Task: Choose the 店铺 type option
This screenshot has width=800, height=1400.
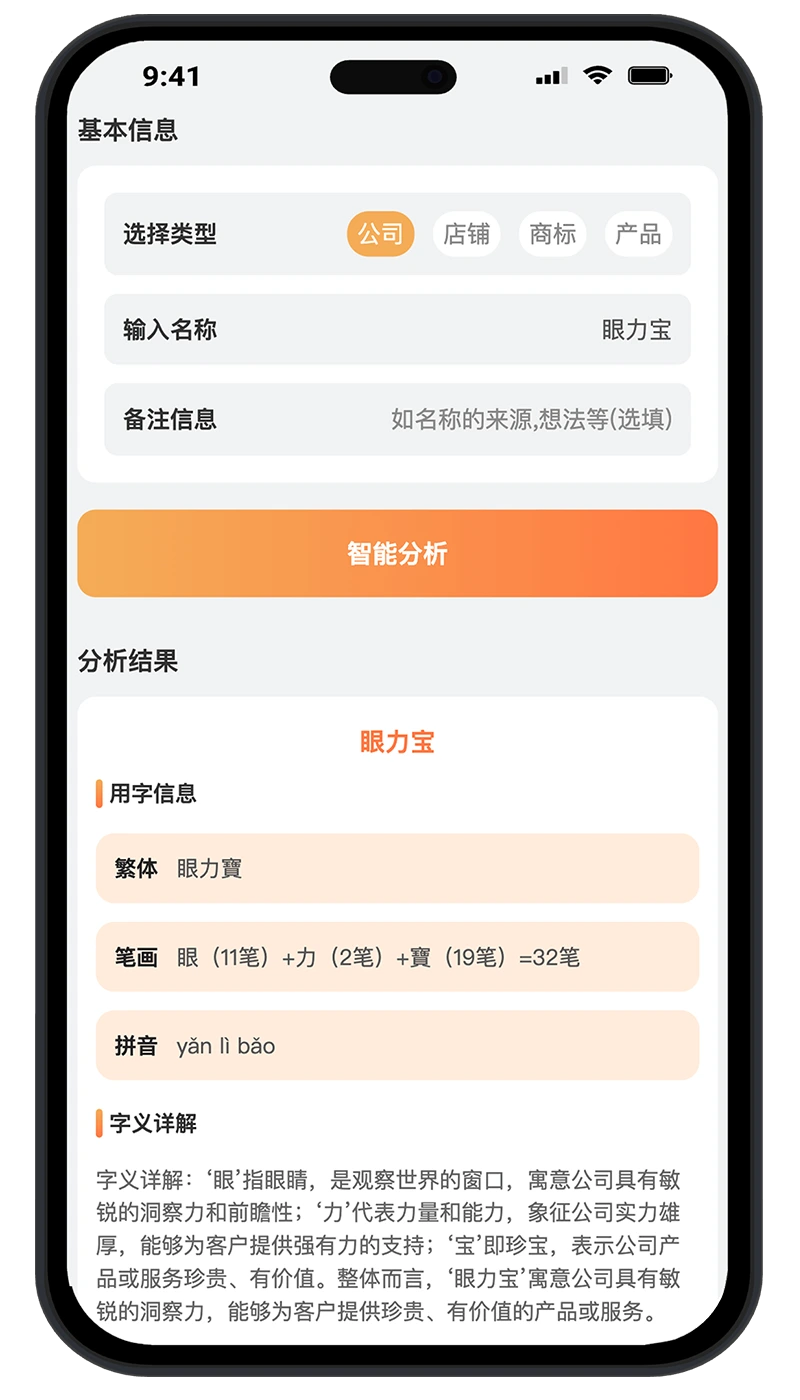Action: pyautogui.click(x=466, y=234)
